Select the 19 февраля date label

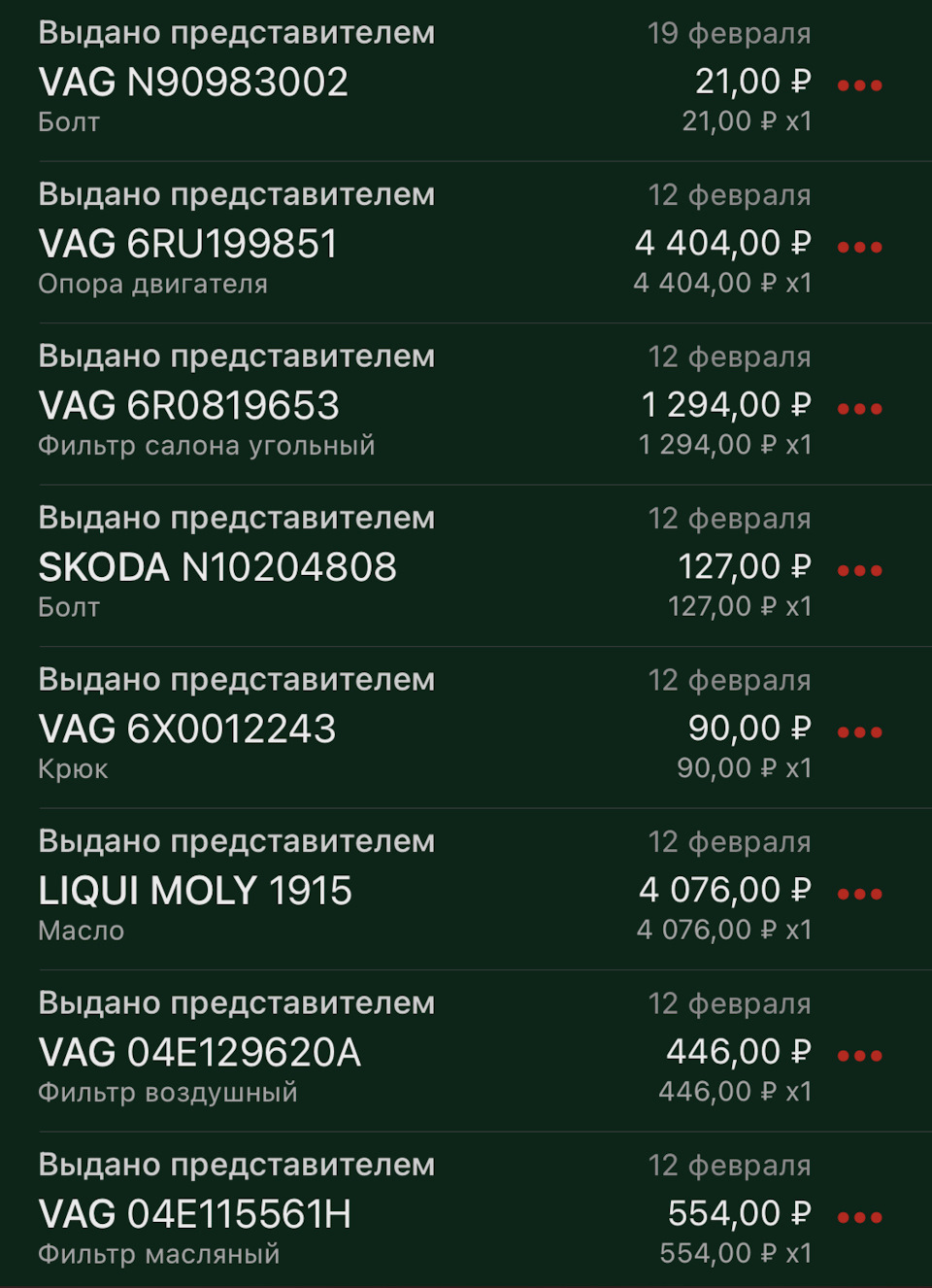point(728,31)
